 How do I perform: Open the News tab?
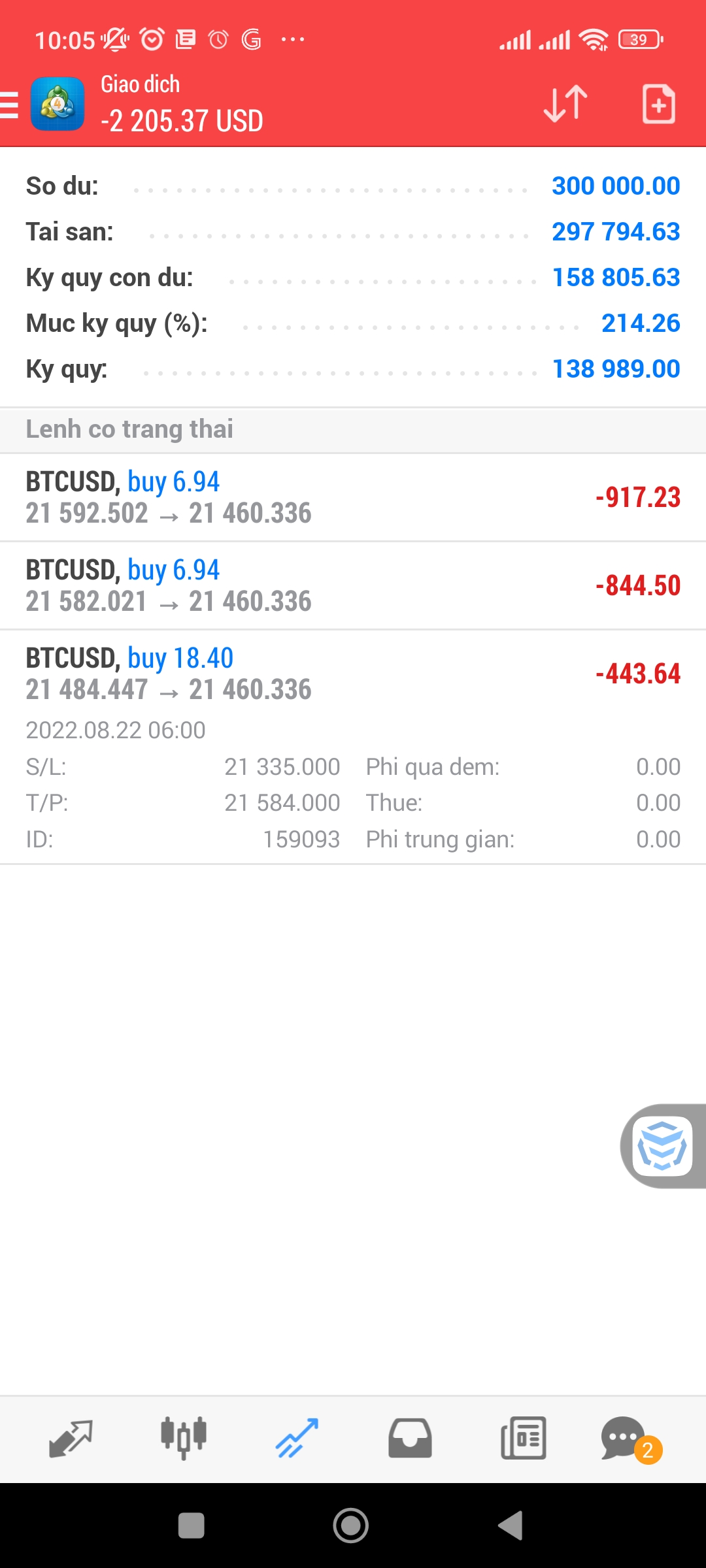tap(523, 1439)
